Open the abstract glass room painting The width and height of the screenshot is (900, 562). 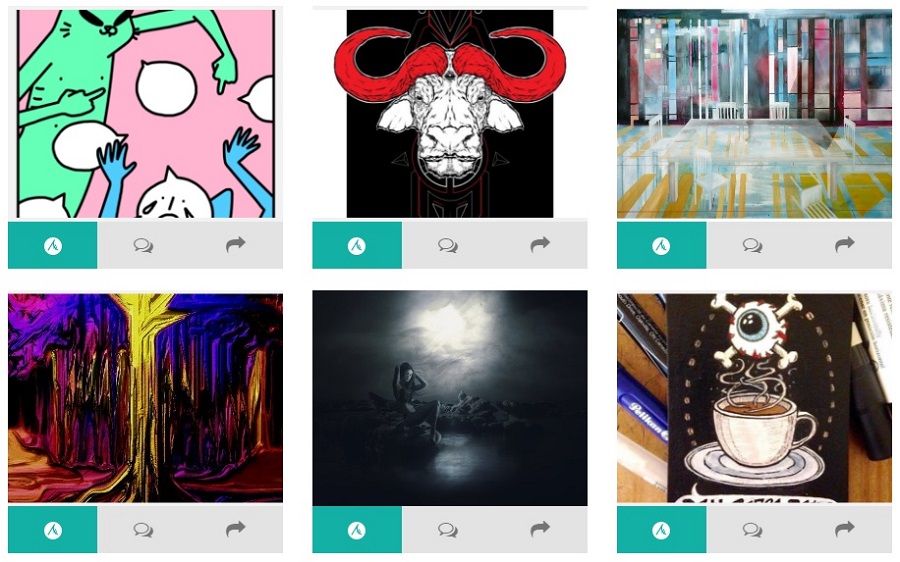click(x=754, y=113)
